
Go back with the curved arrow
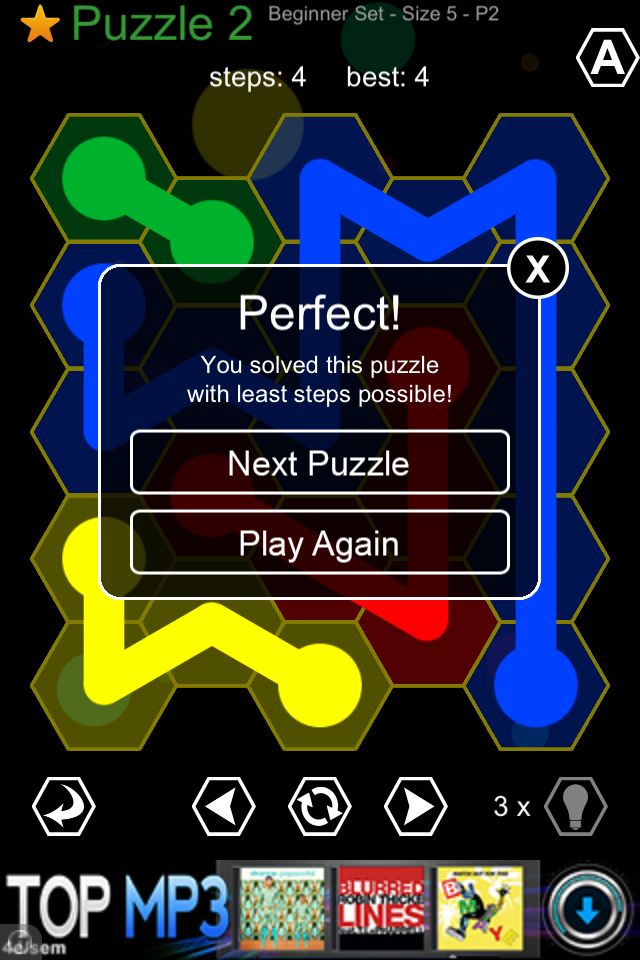(x=63, y=806)
